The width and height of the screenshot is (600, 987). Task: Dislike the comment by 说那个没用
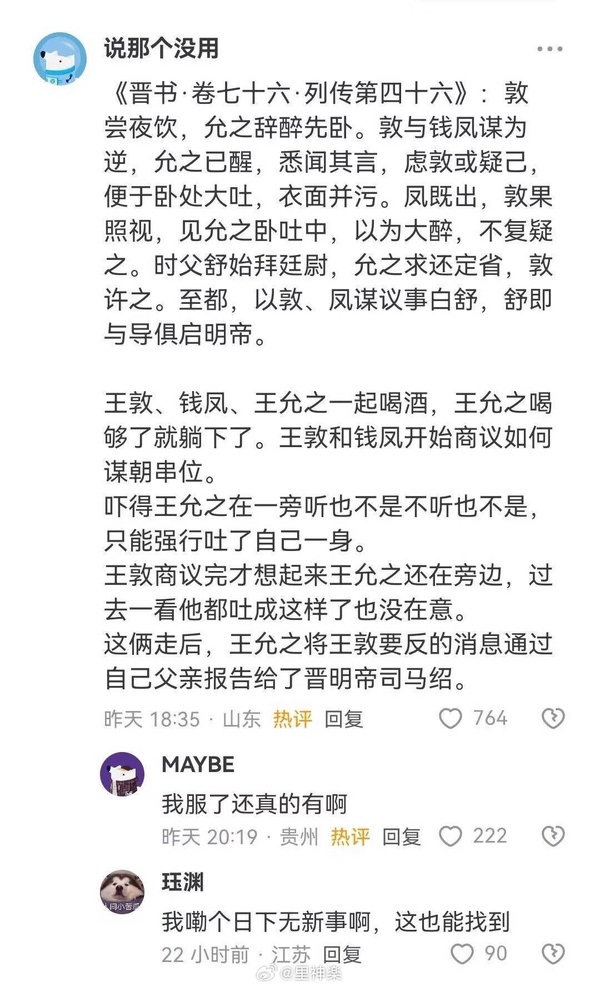pos(552,718)
